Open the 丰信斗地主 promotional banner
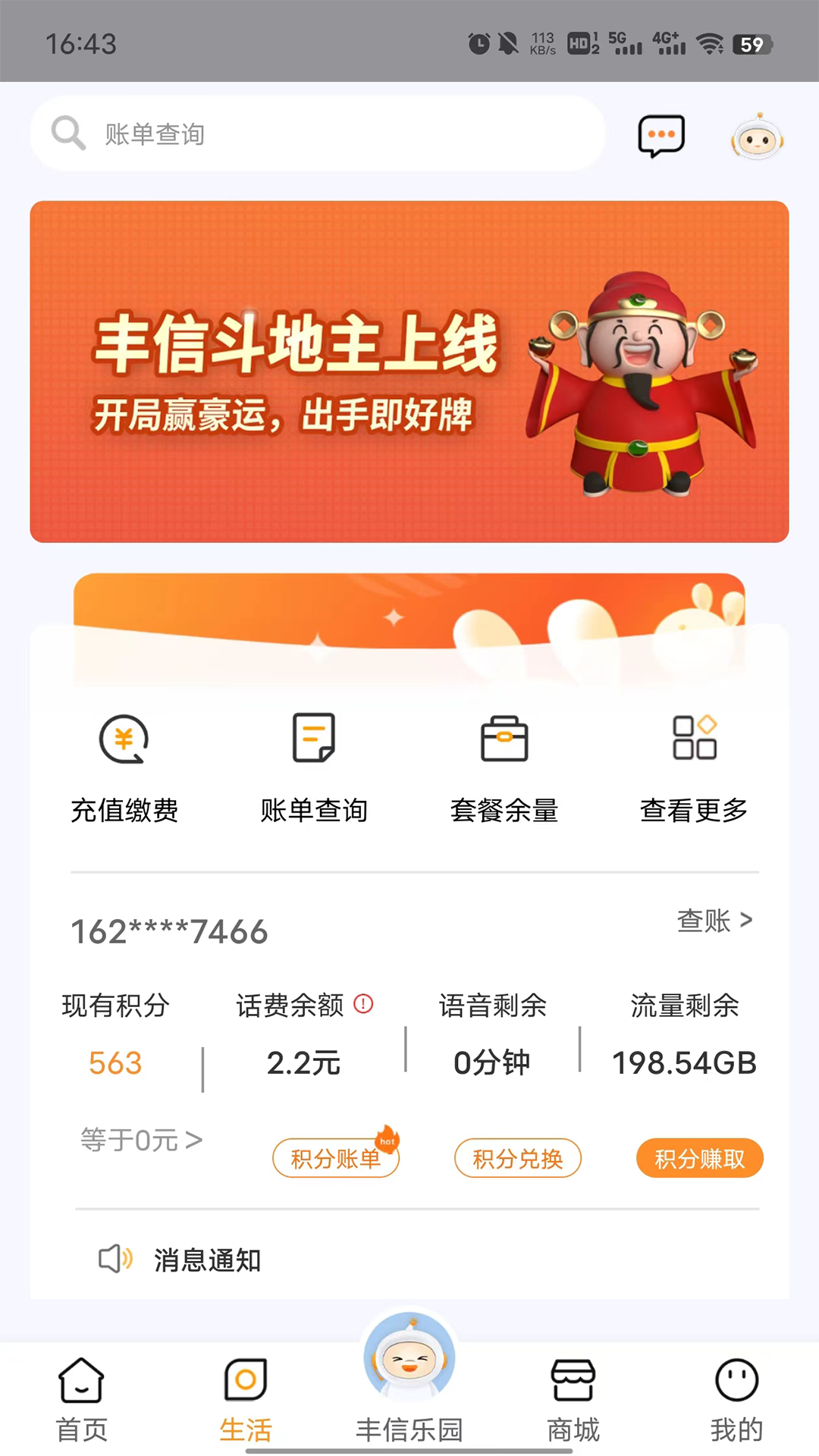The height and width of the screenshot is (1456, 819). pos(409,369)
